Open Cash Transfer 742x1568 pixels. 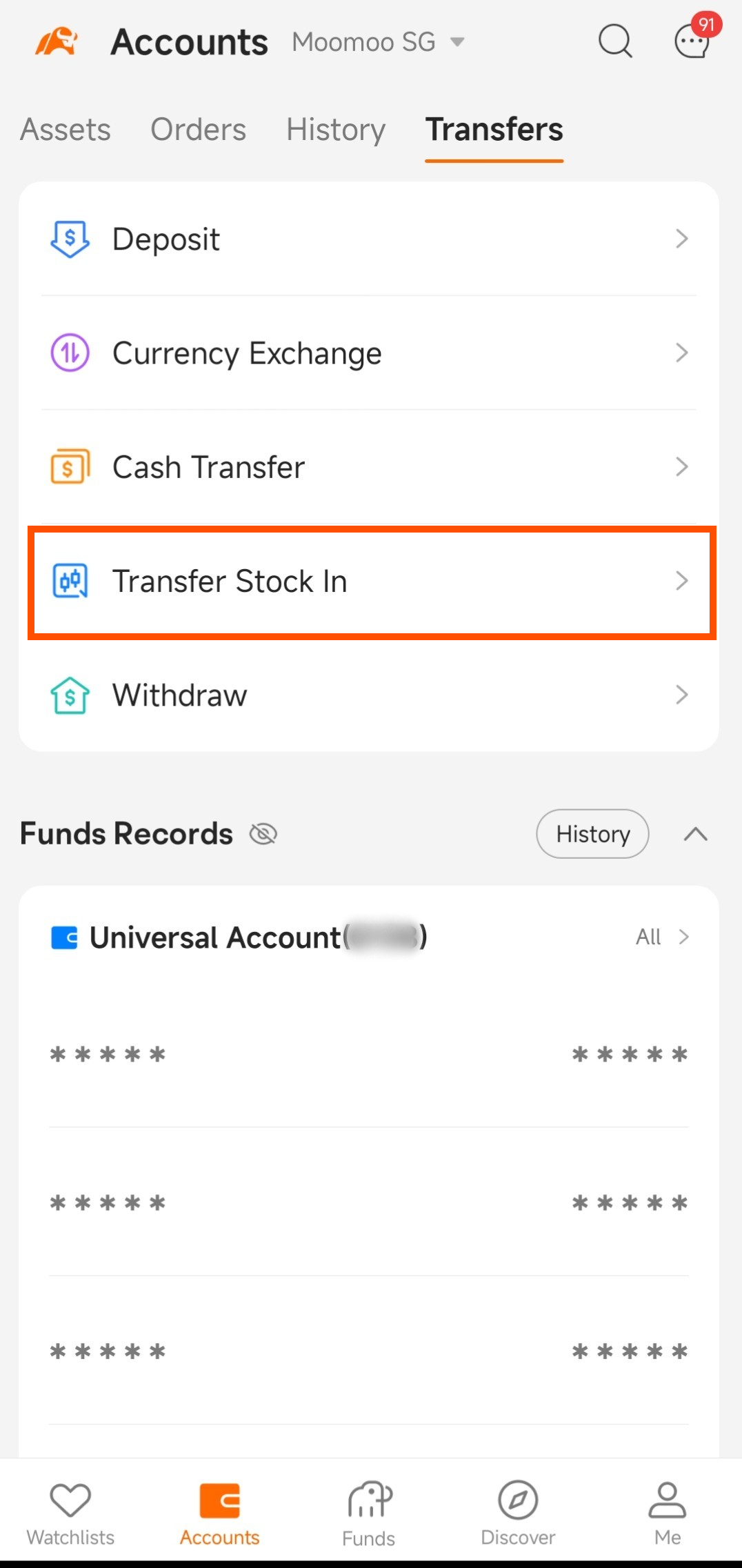click(369, 467)
